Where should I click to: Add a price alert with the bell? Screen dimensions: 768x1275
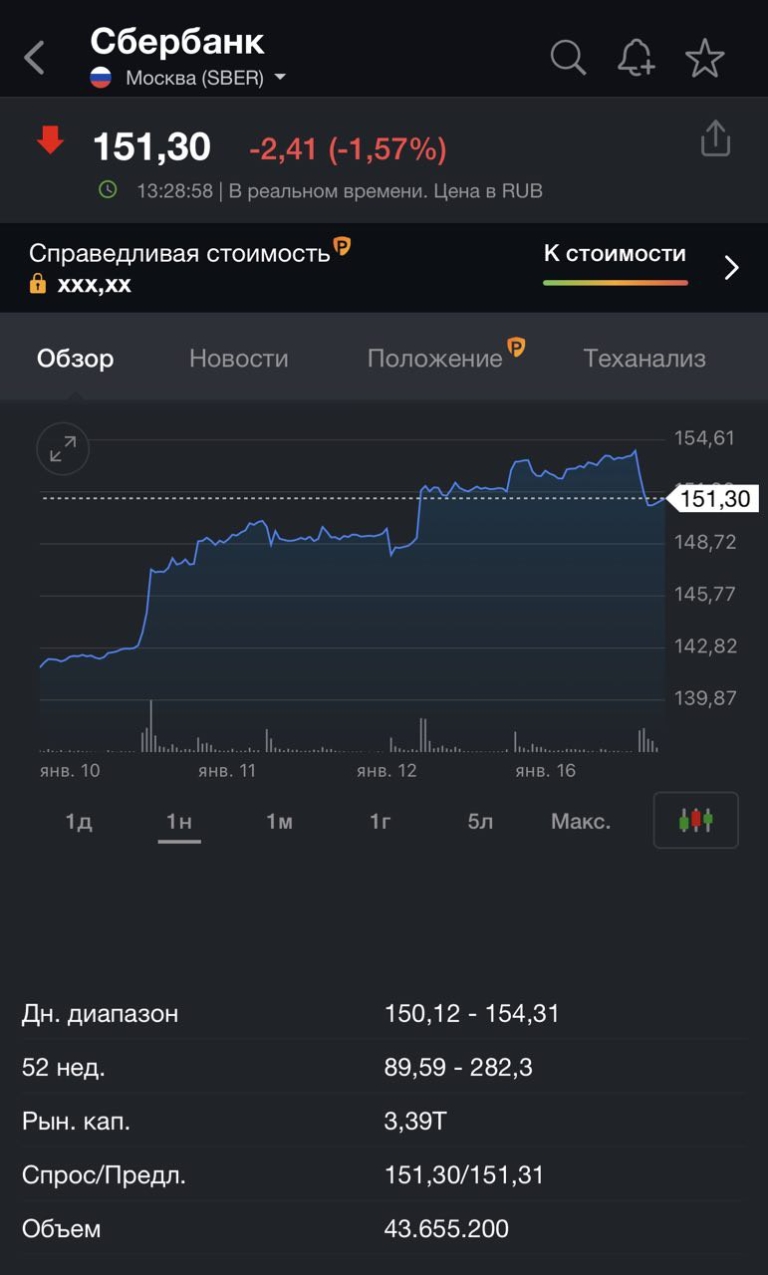click(636, 58)
